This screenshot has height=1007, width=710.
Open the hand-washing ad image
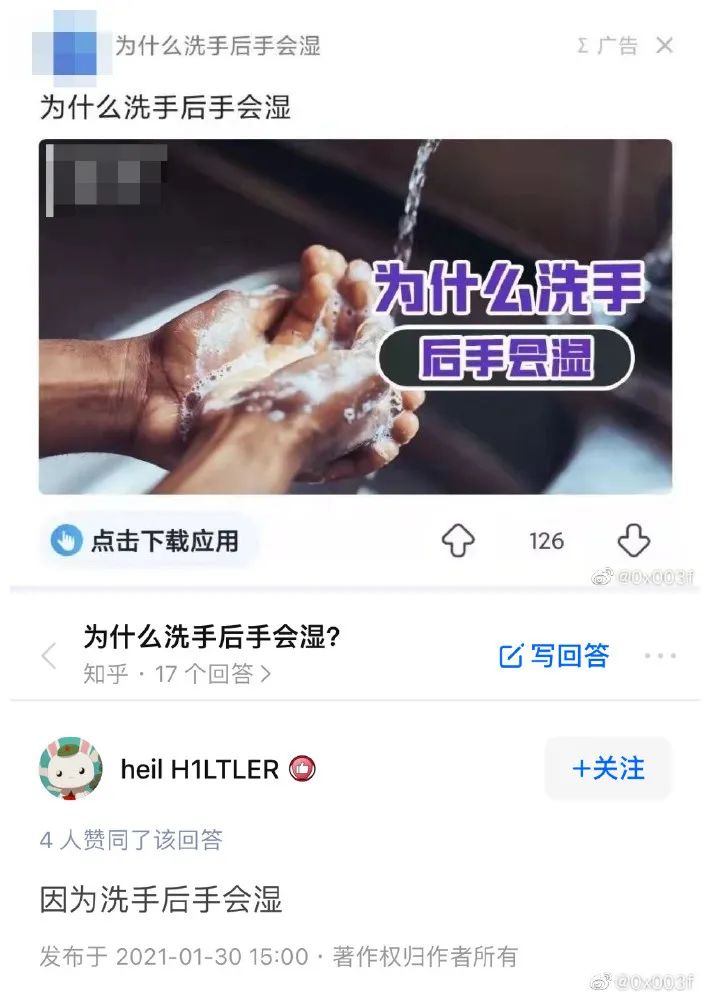click(x=355, y=316)
